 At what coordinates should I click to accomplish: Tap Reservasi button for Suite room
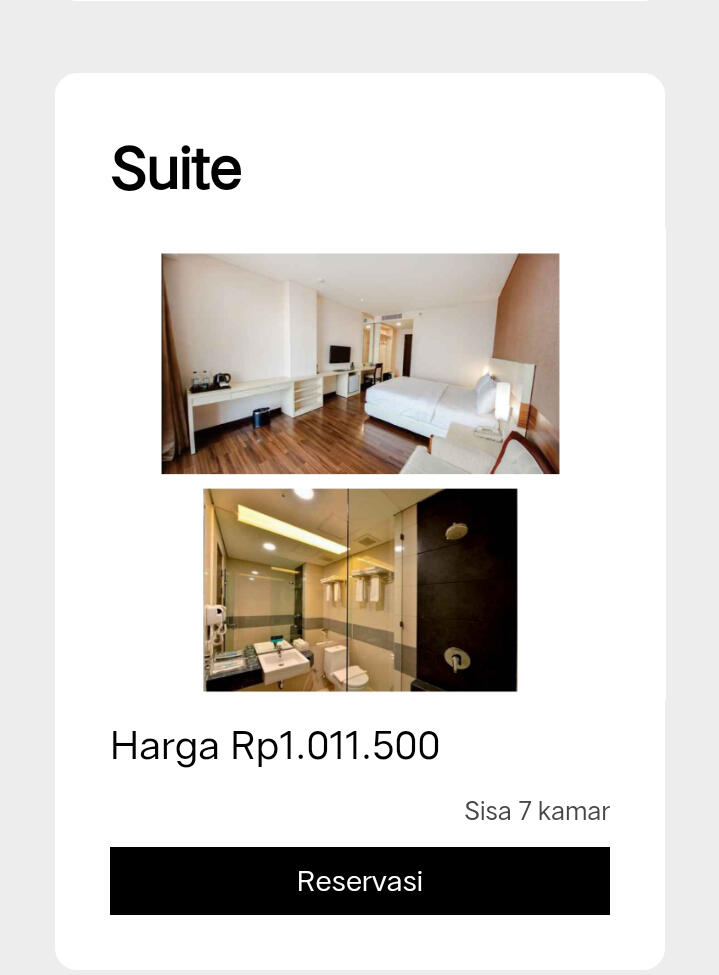[360, 881]
